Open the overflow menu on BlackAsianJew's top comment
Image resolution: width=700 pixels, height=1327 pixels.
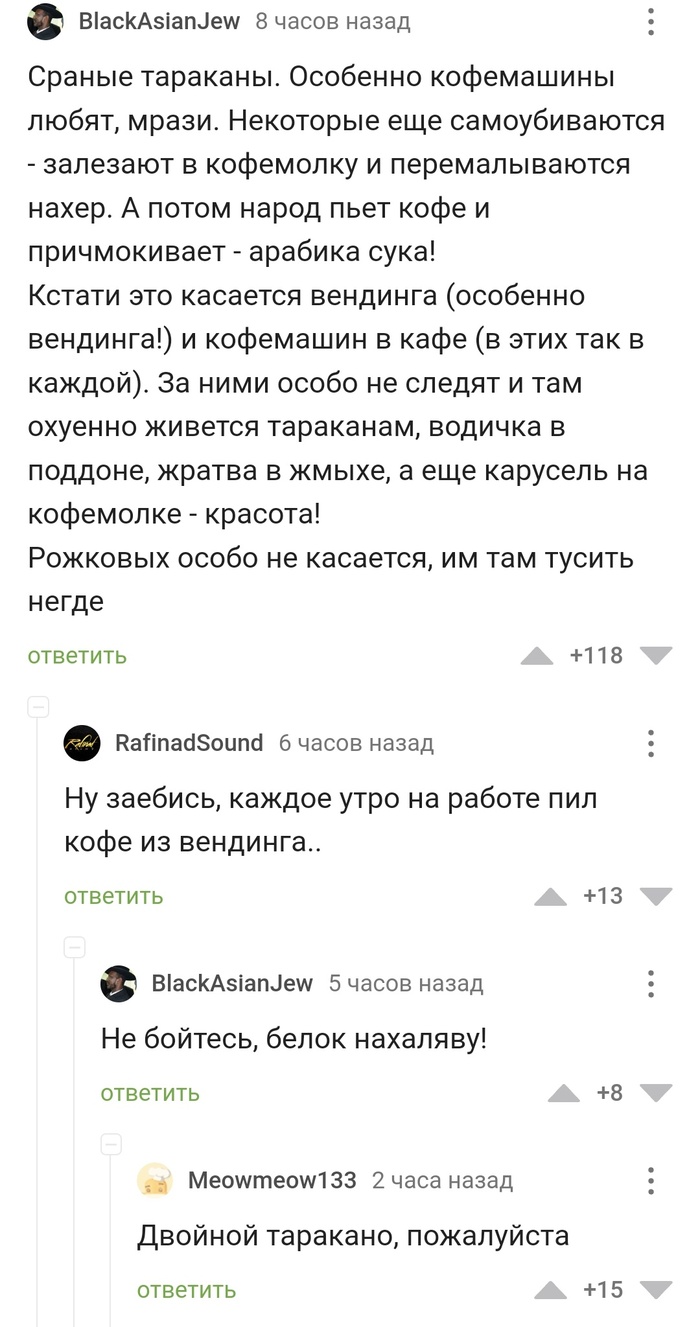click(x=651, y=21)
